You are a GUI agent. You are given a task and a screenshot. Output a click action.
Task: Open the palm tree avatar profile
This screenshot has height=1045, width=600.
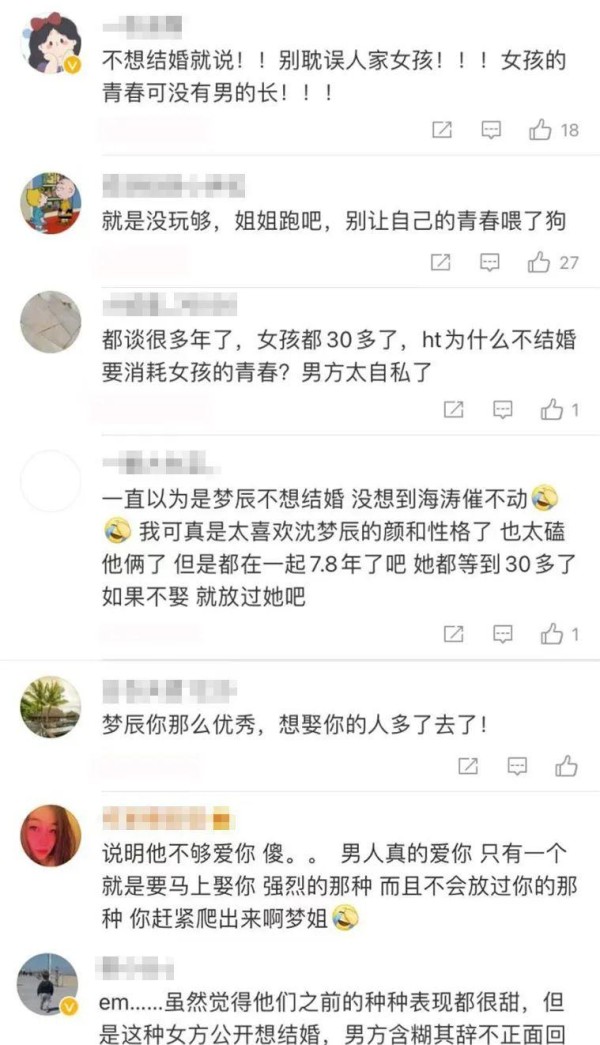coord(51,706)
